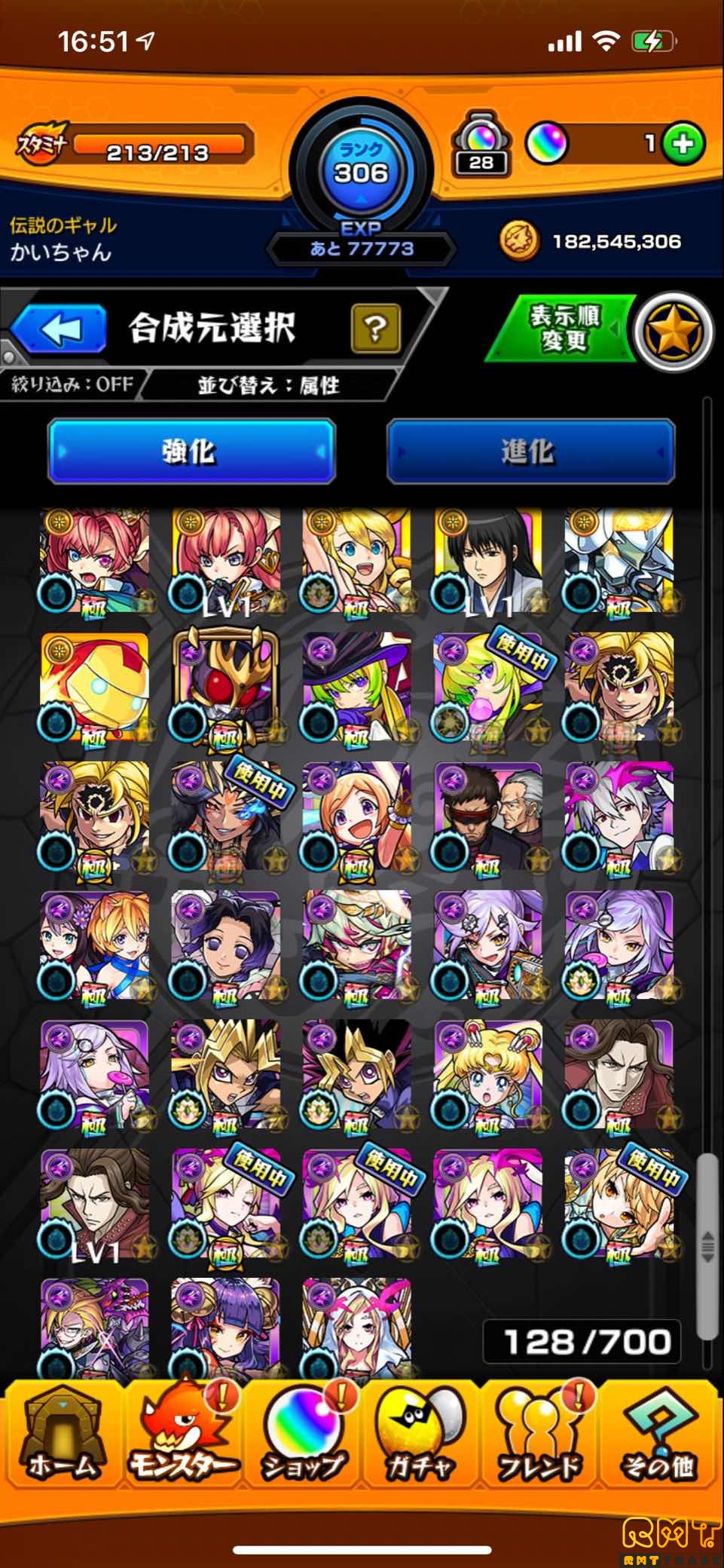Open the 絞り込み filter option
Image resolution: width=724 pixels, height=1568 pixels.
tap(72, 384)
